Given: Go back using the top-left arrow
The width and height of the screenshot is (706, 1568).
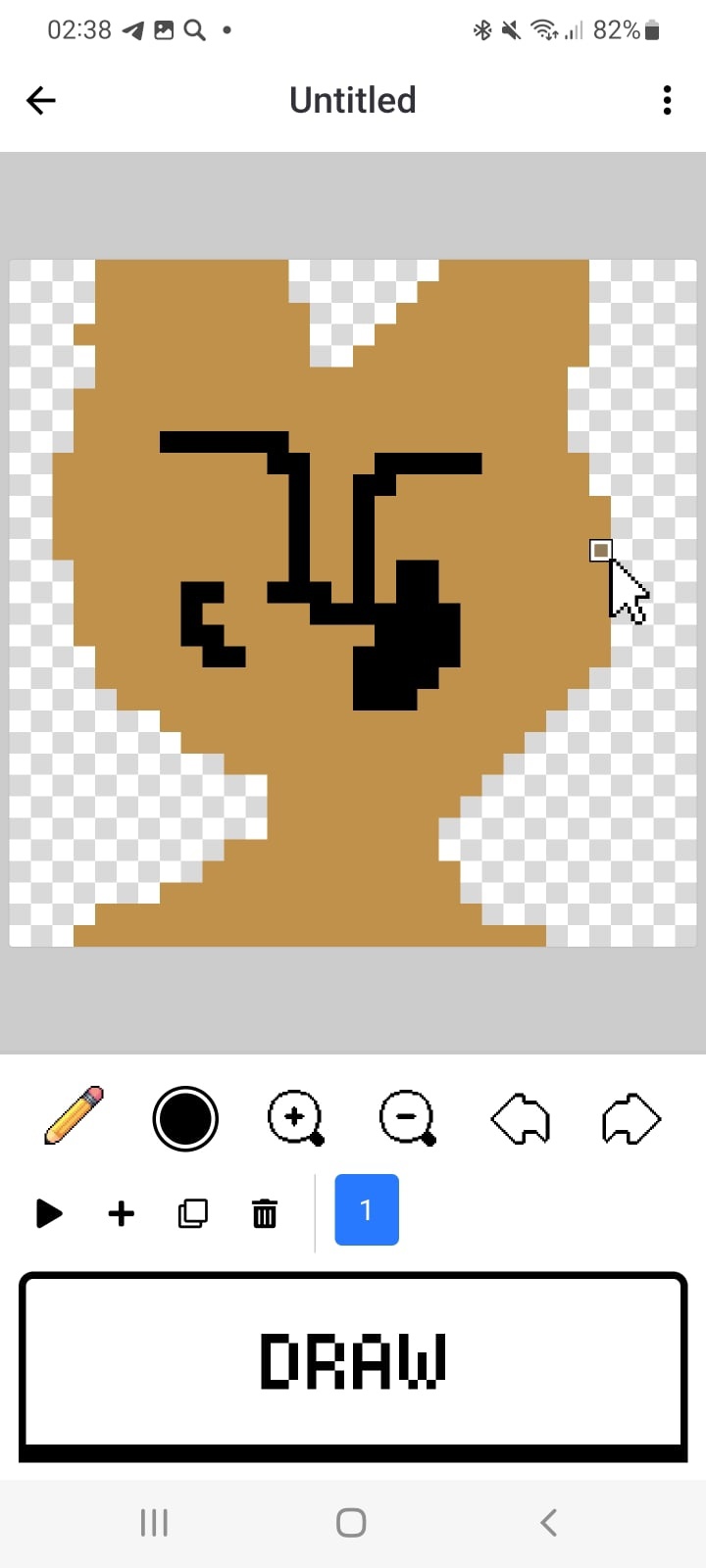Looking at the screenshot, I should (41, 100).
